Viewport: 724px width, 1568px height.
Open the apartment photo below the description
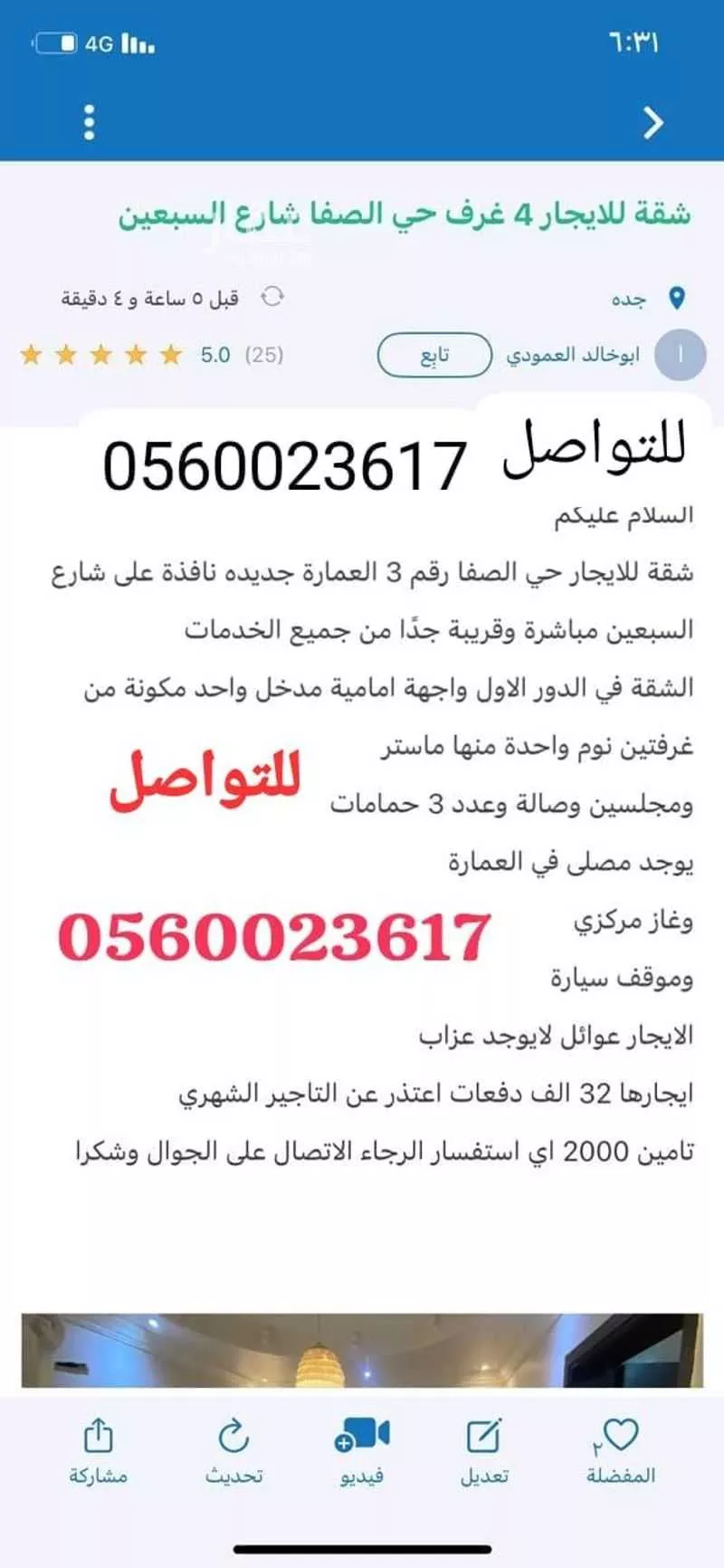click(362, 1351)
